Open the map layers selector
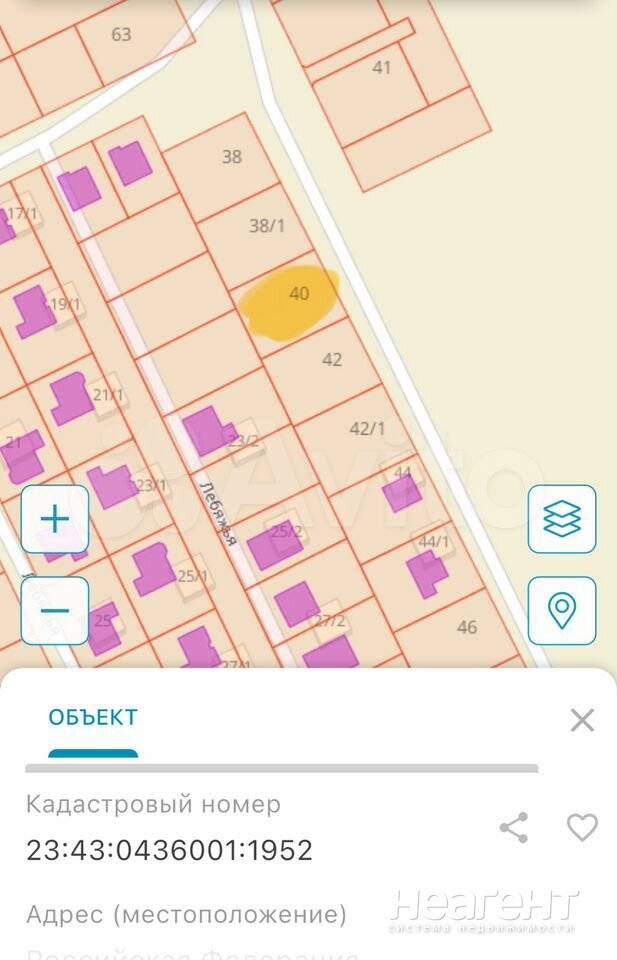The height and width of the screenshot is (960, 617). pyautogui.click(x=562, y=519)
